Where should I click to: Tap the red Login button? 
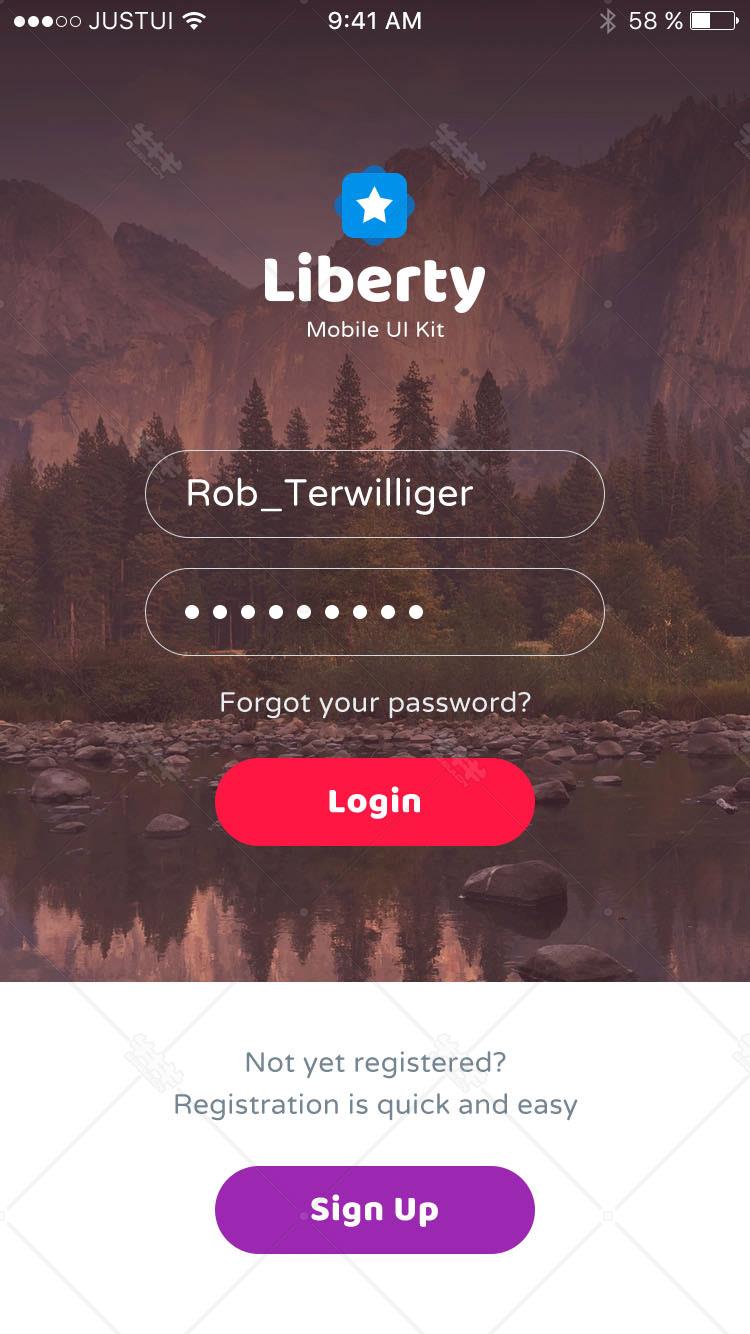coord(374,802)
